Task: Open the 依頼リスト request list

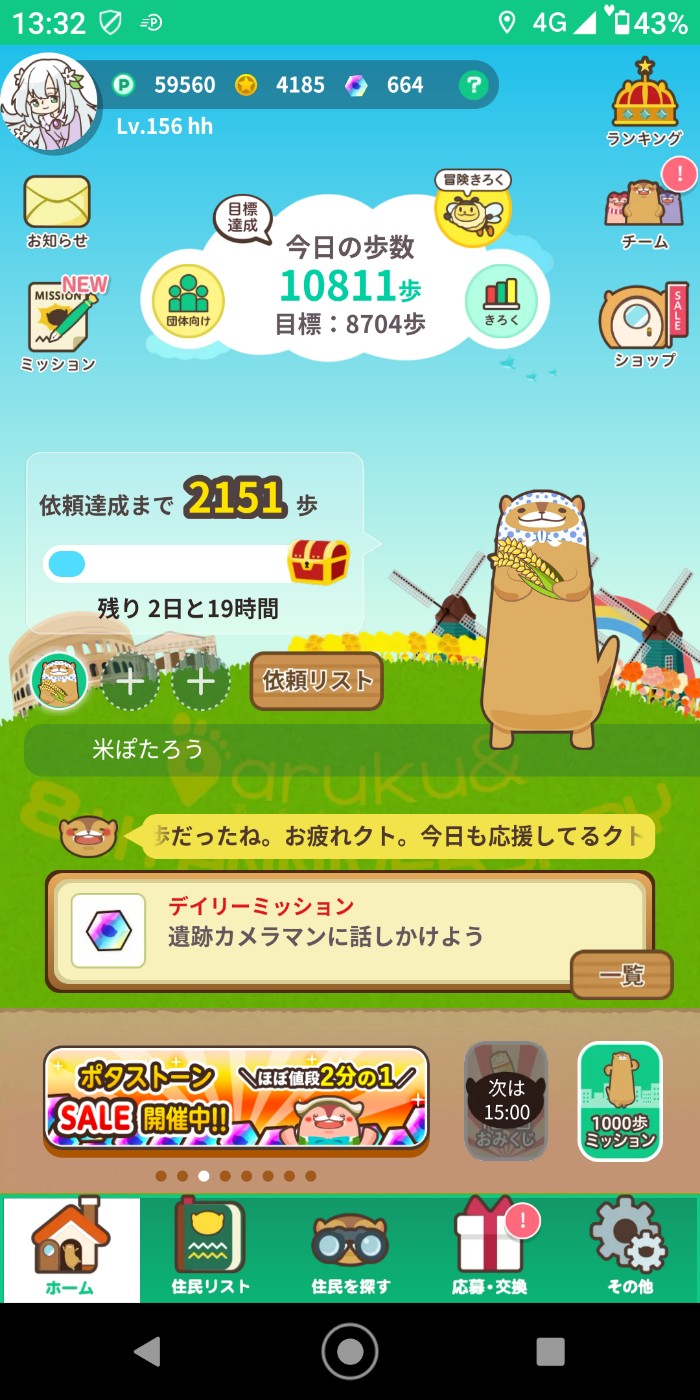Action: (x=317, y=681)
